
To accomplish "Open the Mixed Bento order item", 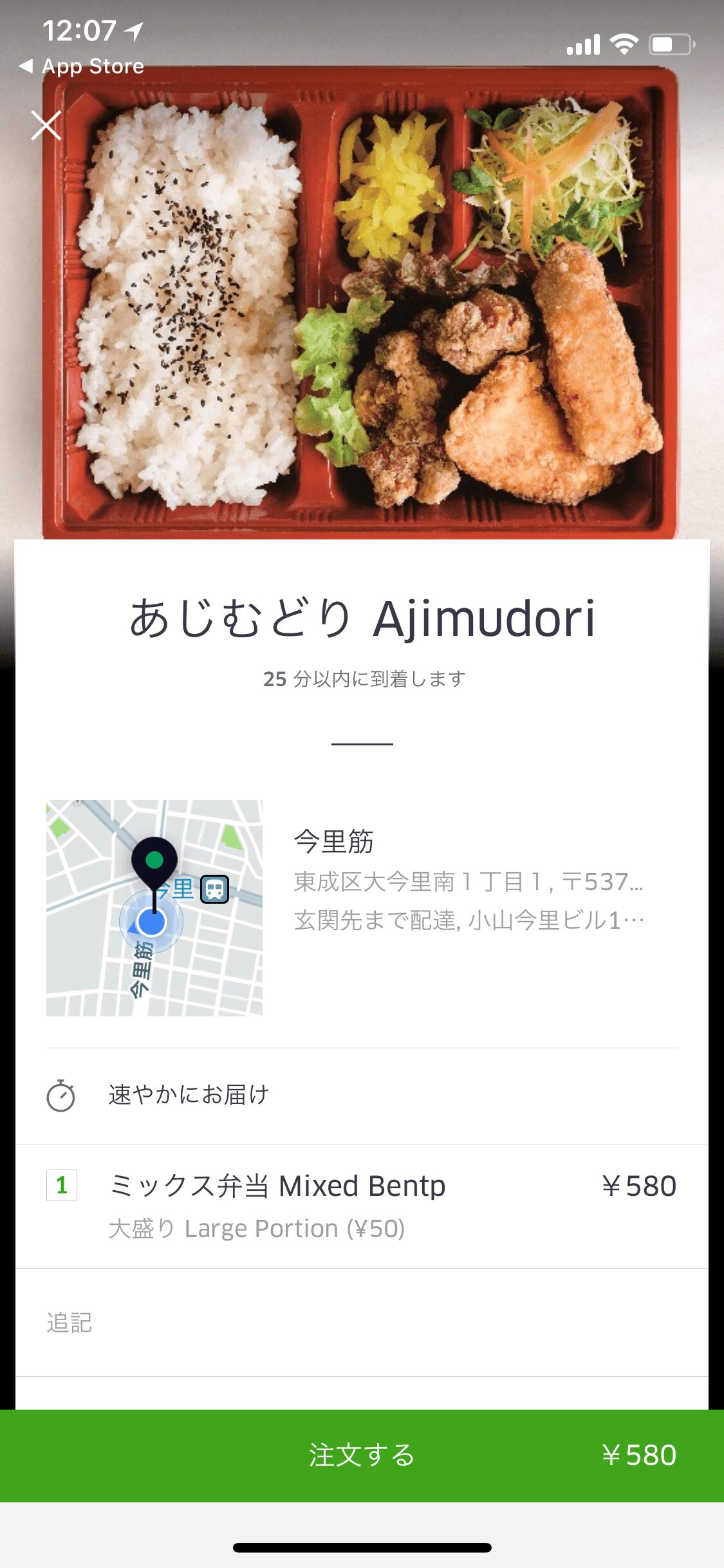I will coord(360,1206).
